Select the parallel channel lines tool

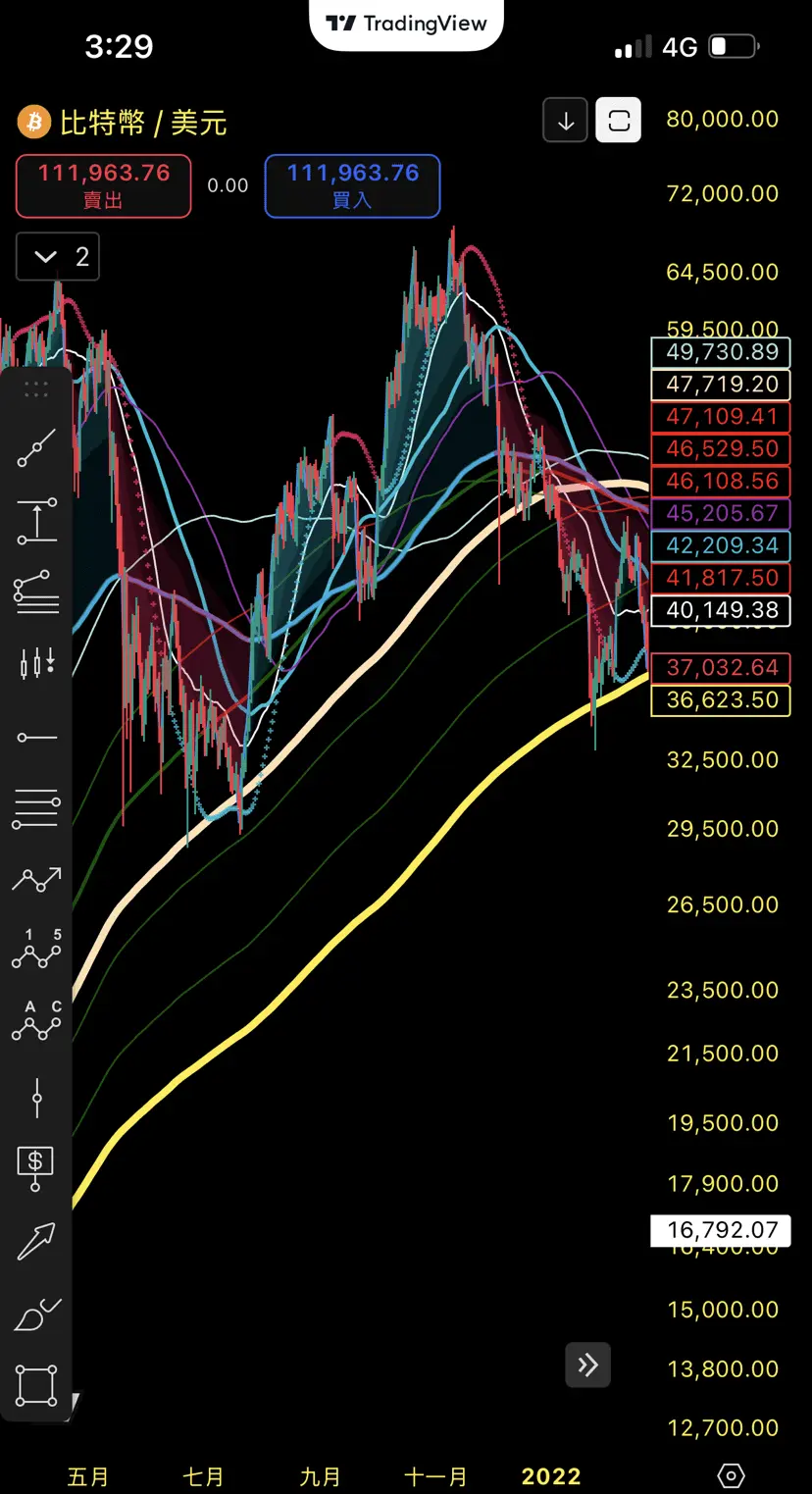tap(36, 808)
